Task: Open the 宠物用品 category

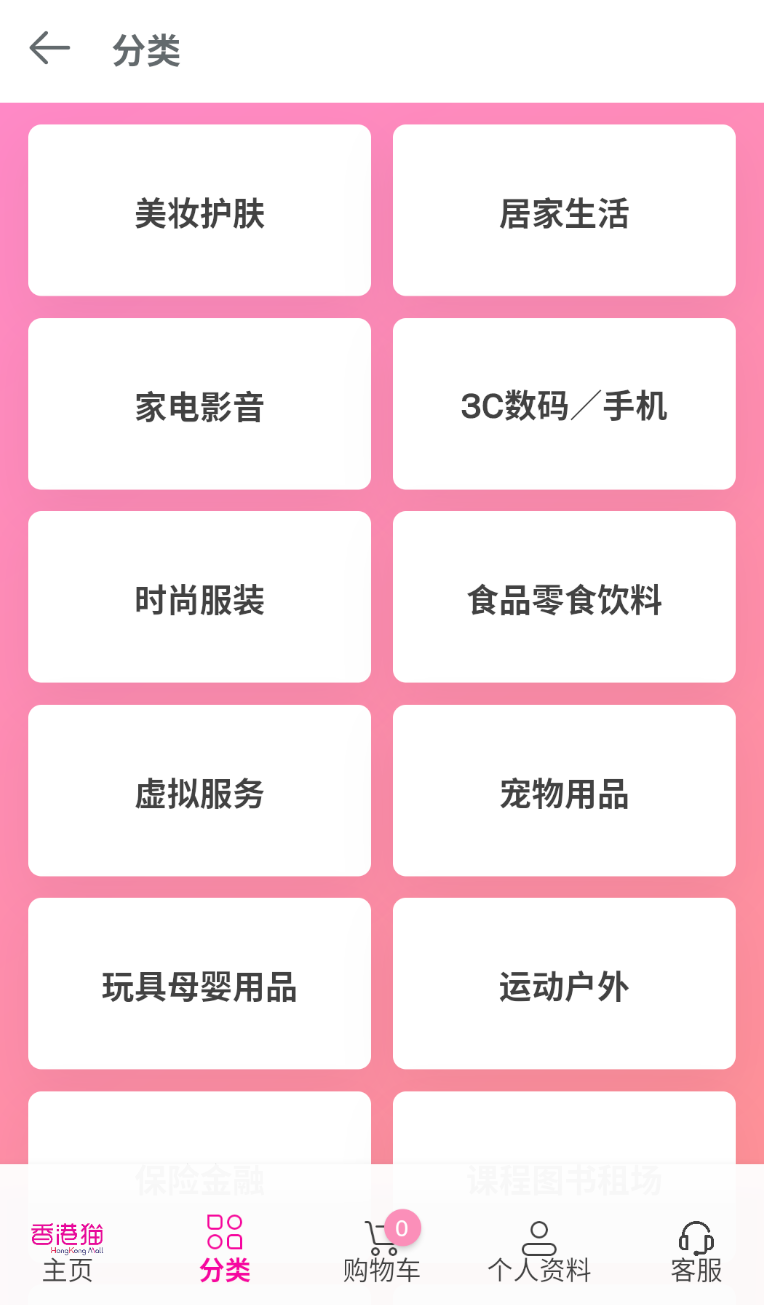Action: 563,790
